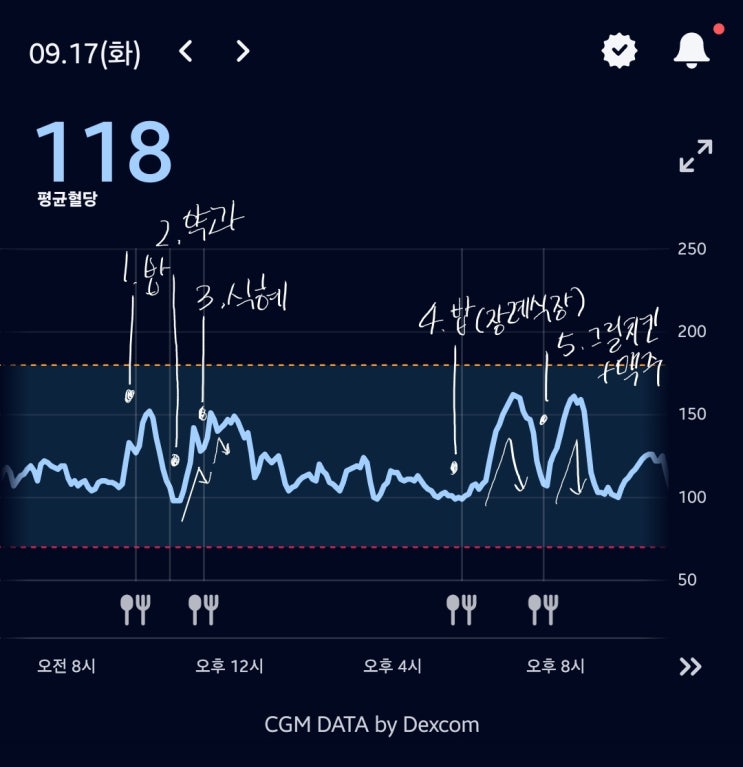Go to the next day

[242, 51]
